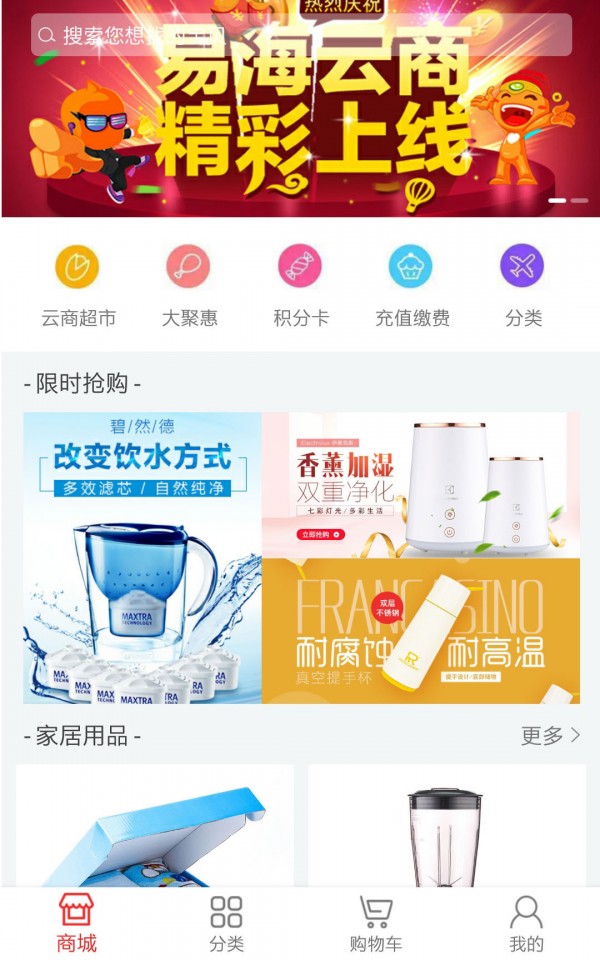Open the 购物车 shopping cart tab
The image size is (600, 960).
375,923
